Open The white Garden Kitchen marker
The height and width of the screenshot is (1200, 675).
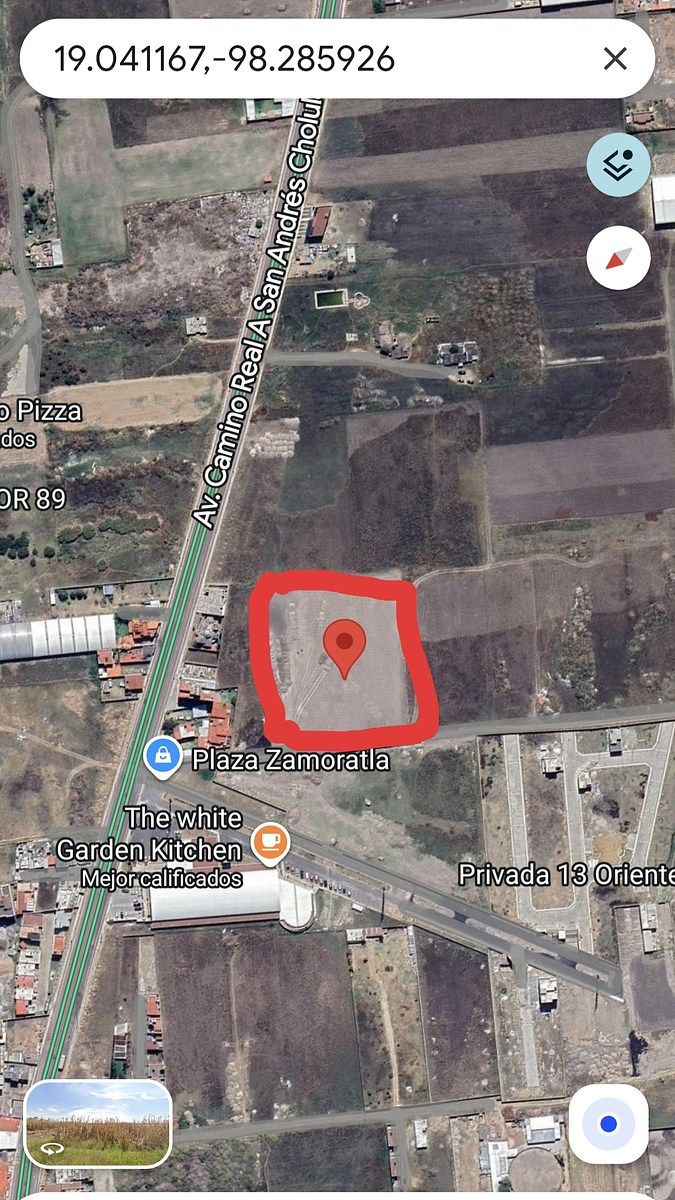(269, 843)
